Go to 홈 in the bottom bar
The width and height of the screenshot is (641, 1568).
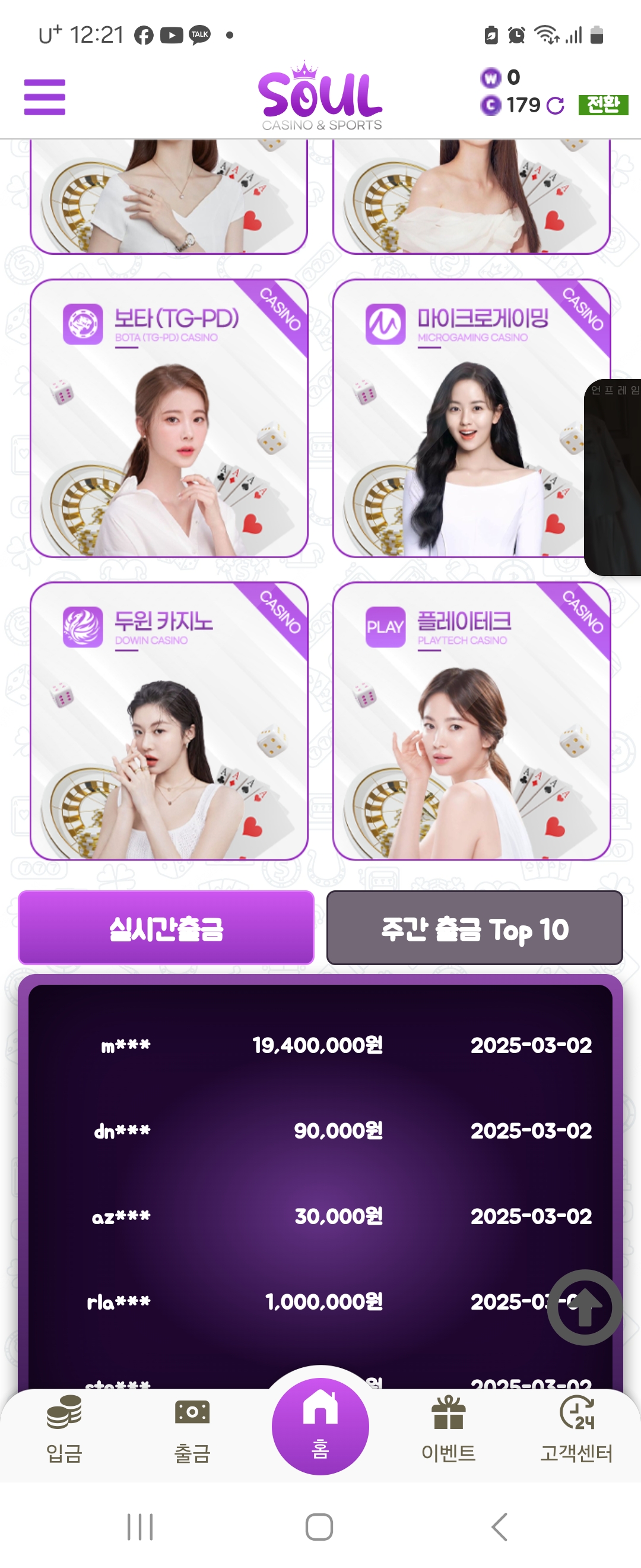(x=320, y=1425)
